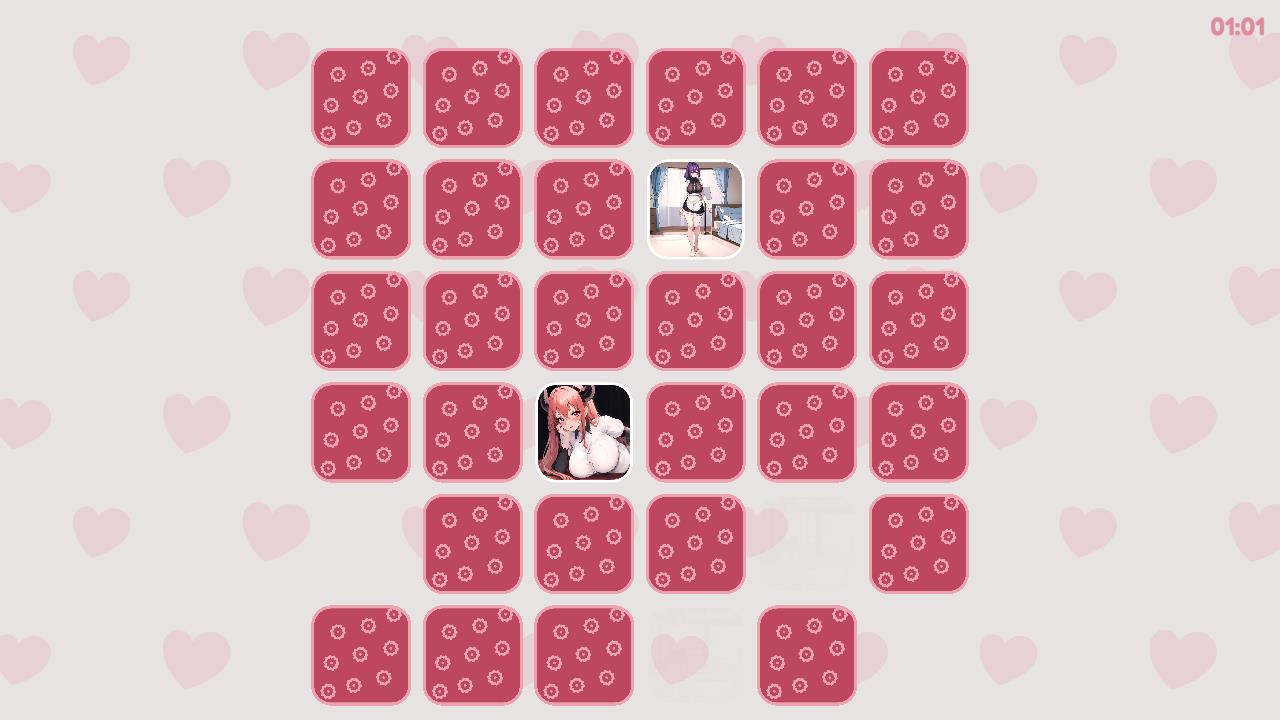
Task: Flip the face-down card right of the red-haired card
Action: 695,432
